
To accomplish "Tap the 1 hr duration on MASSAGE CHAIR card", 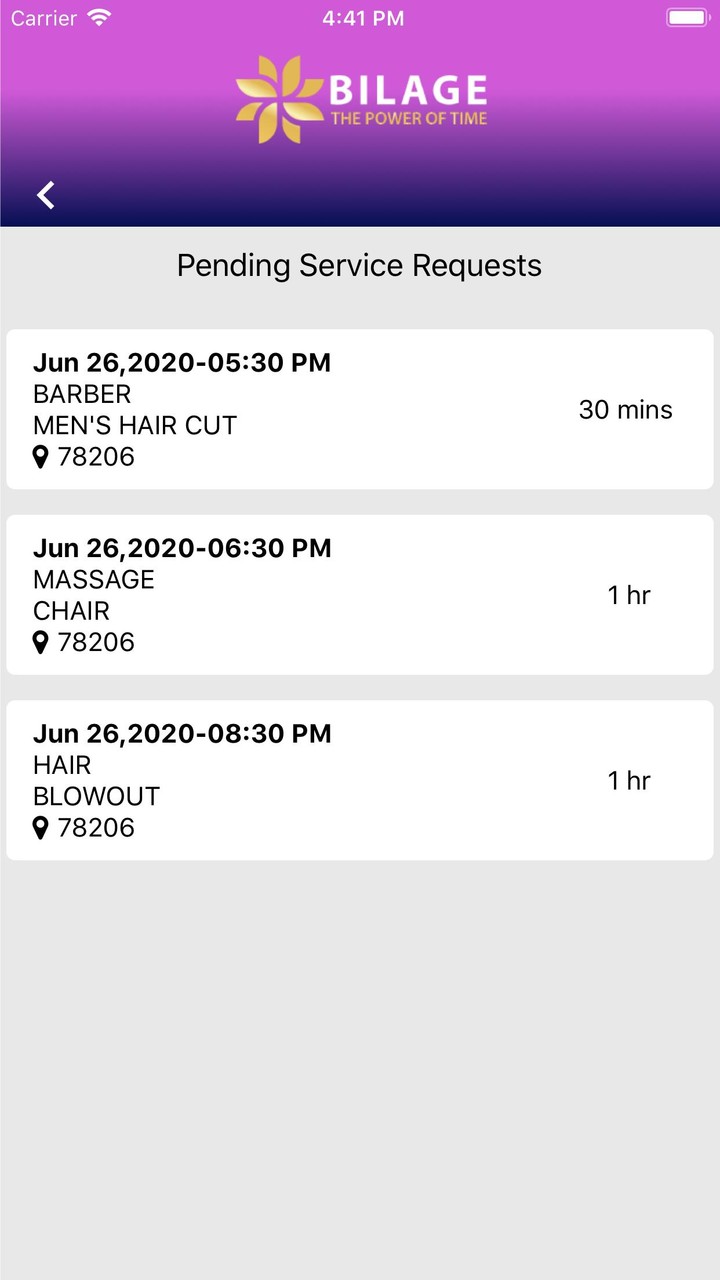I will pos(629,594).
